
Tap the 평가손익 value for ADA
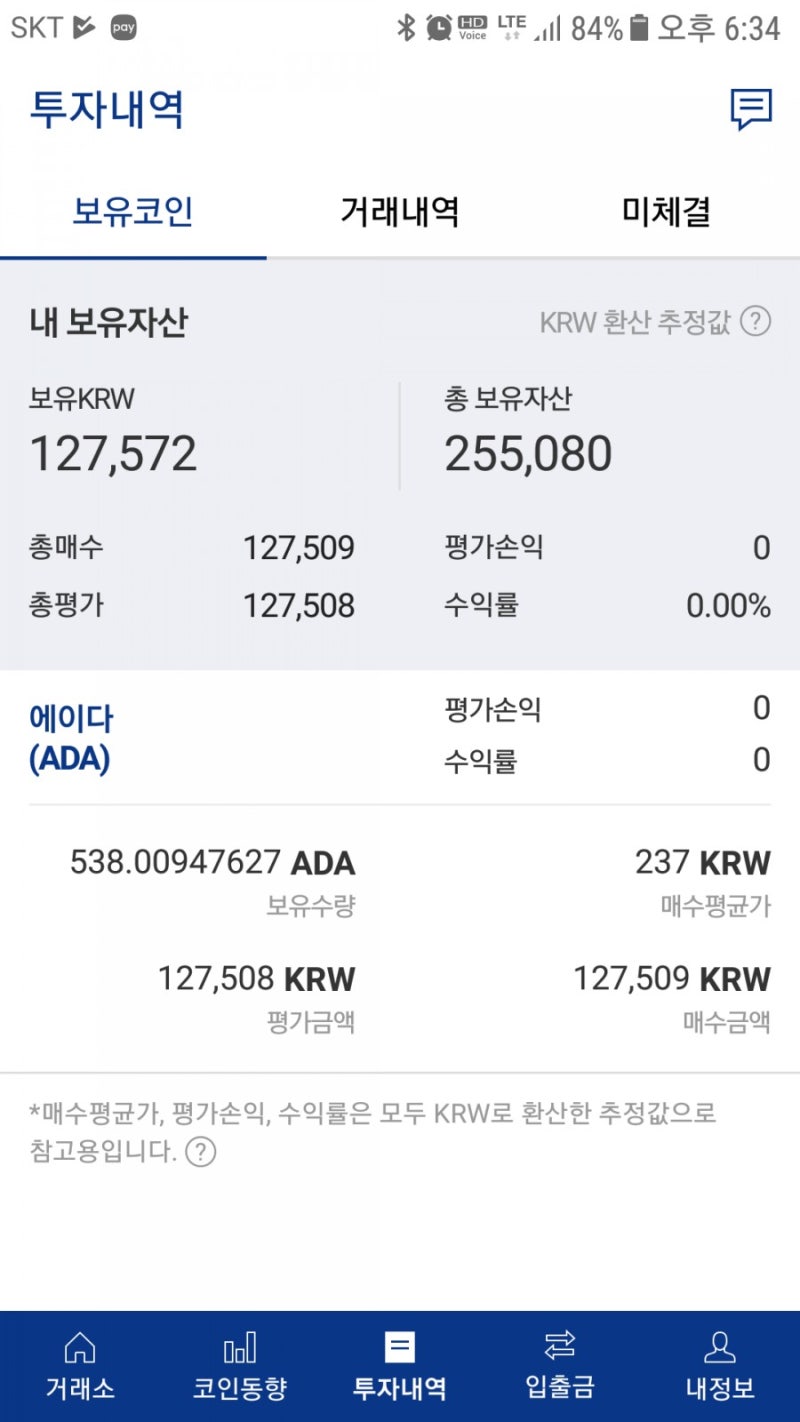click(764, 709)
